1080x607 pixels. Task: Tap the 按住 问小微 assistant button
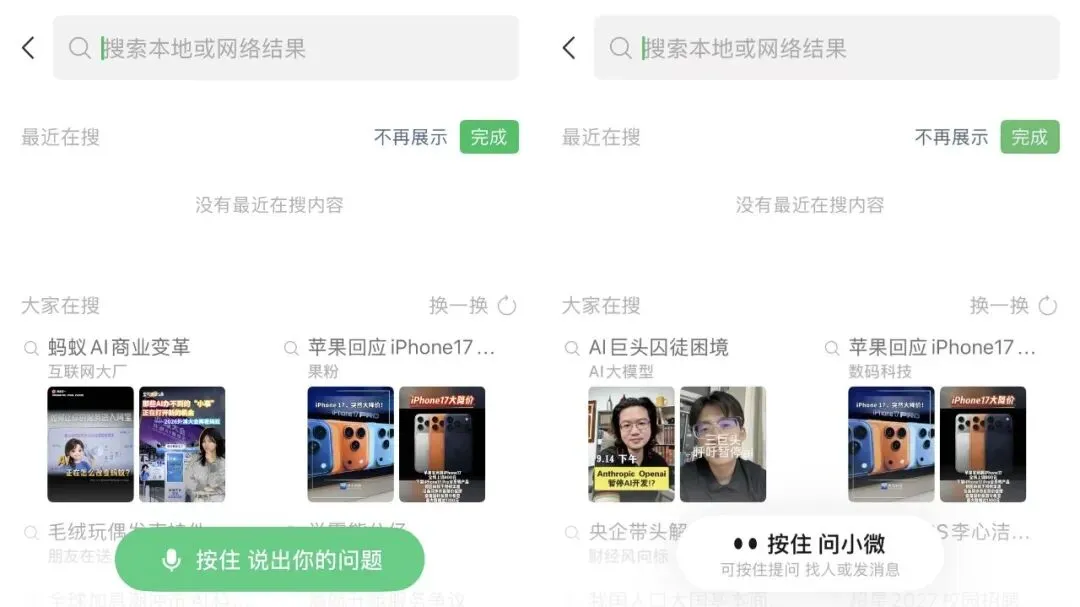click(x=810, y=553)
